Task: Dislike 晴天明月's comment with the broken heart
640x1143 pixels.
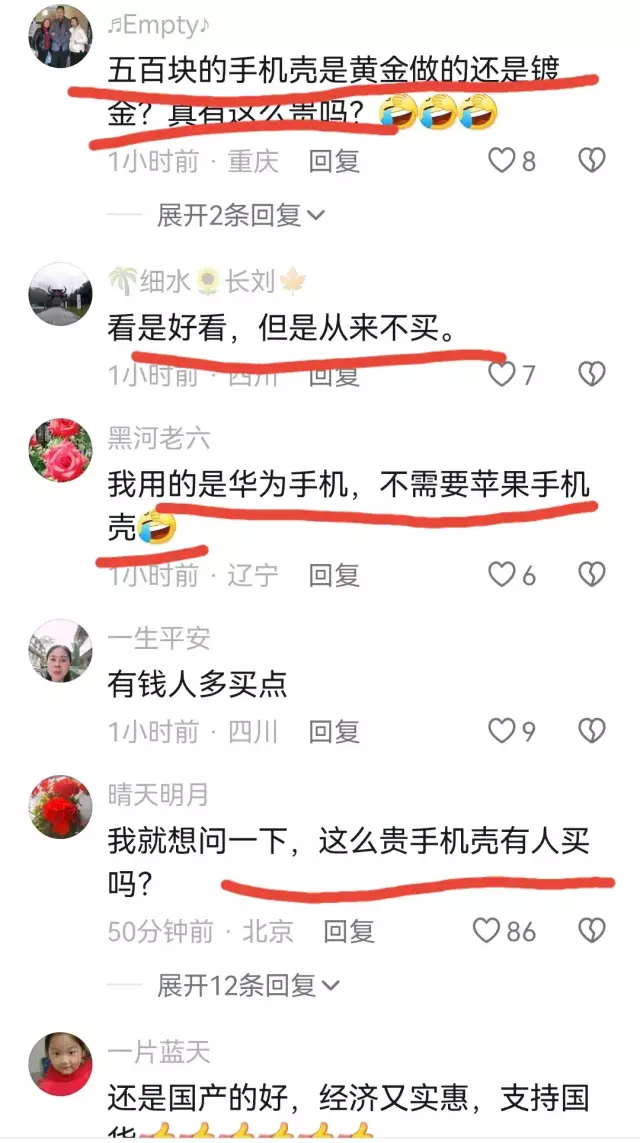Action: coord(592,931)
